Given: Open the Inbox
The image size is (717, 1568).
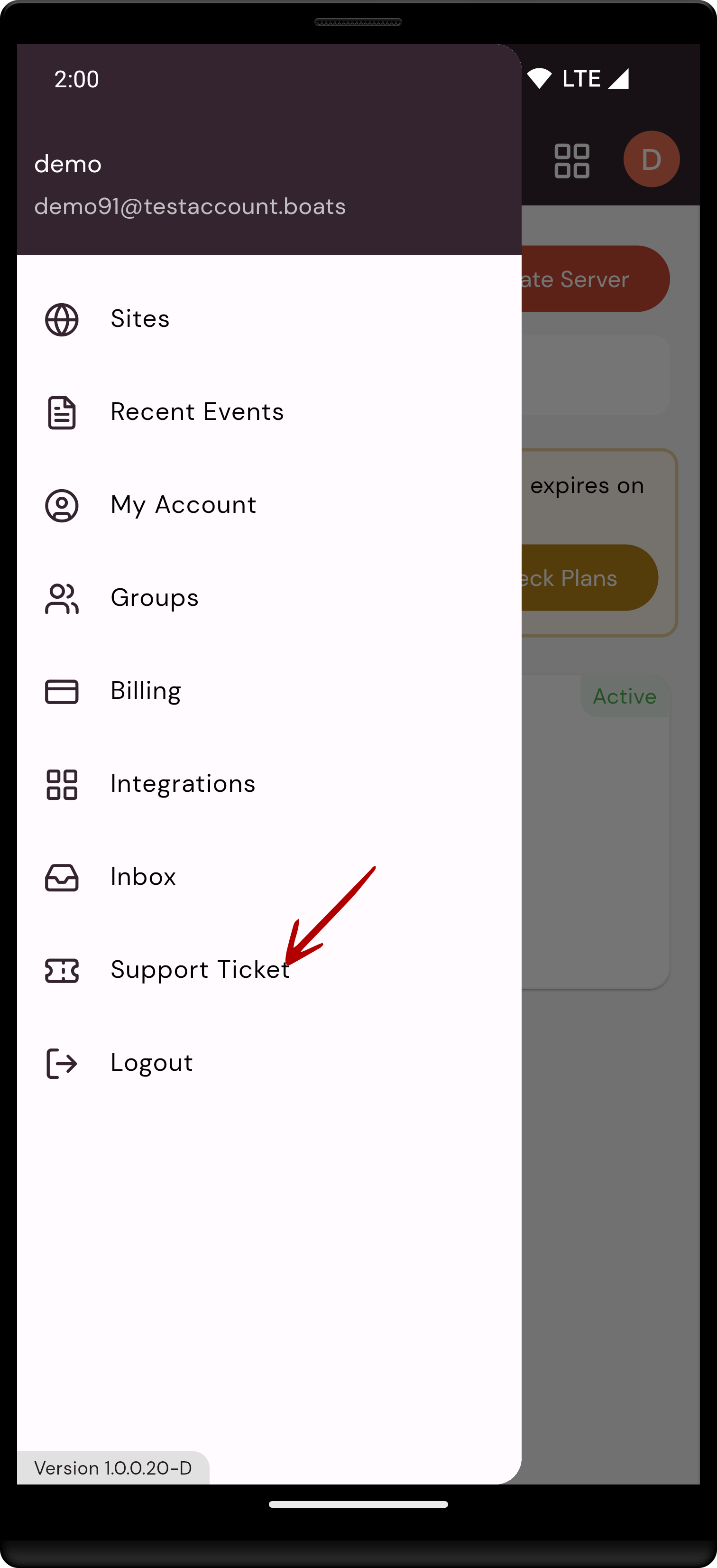Looking at the screenshot, I should (x=269, y=877).
